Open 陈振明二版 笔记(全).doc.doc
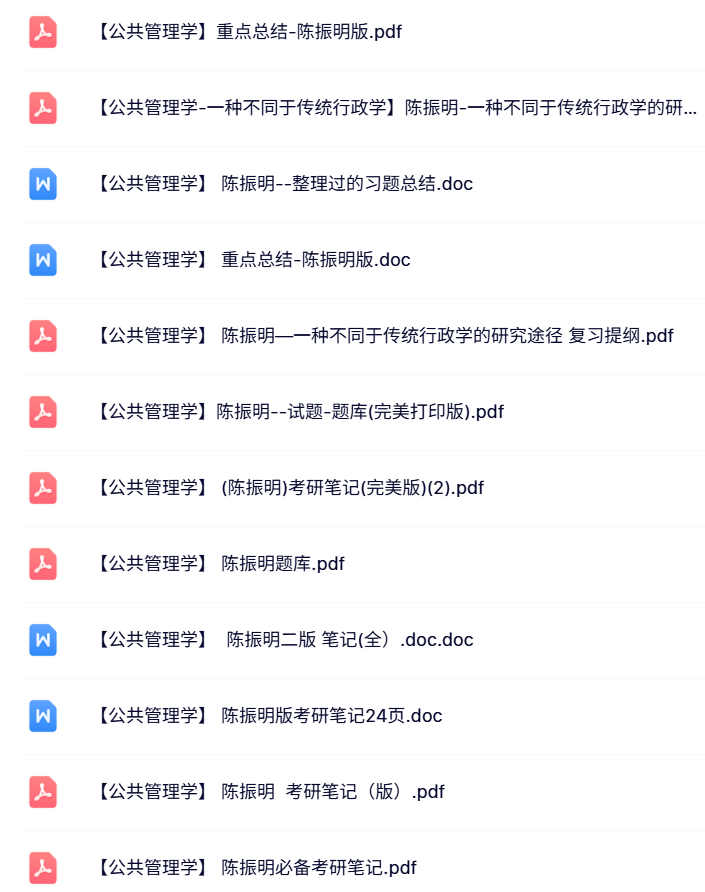Image resolution: width=705 pixels, height=892 pixels. (x=285, y=640)
